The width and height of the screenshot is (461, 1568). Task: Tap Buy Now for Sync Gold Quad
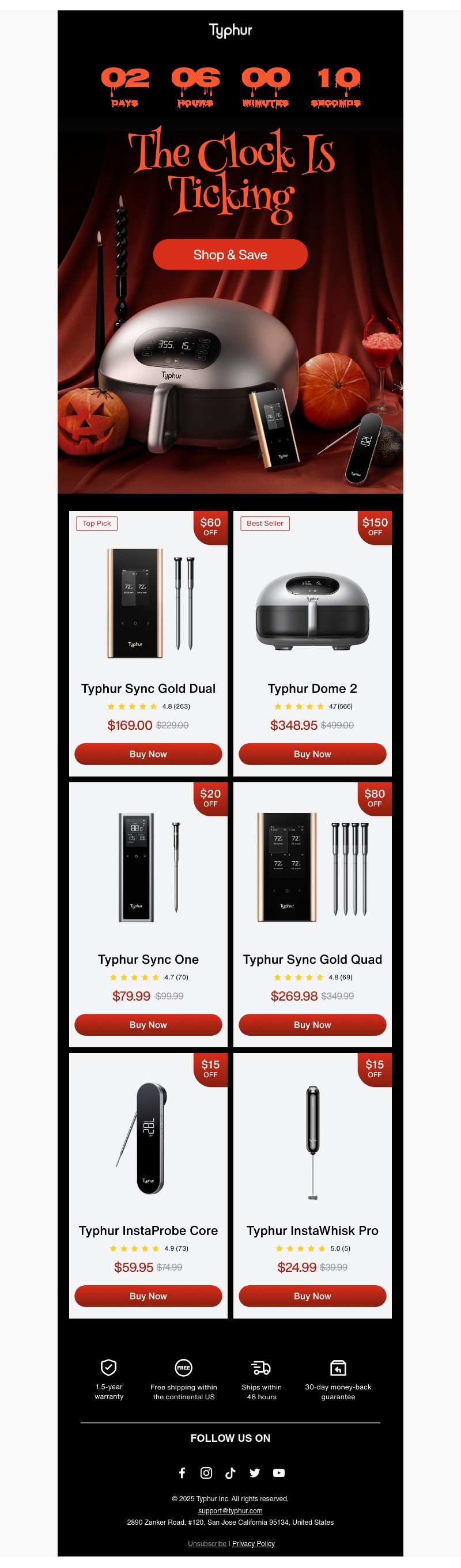312,1024
